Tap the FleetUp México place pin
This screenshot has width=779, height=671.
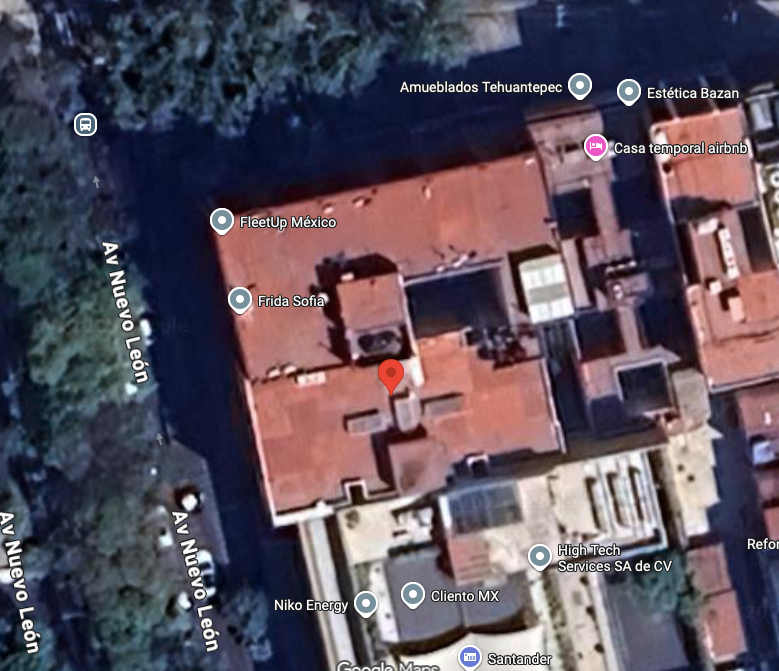(222, 221)
